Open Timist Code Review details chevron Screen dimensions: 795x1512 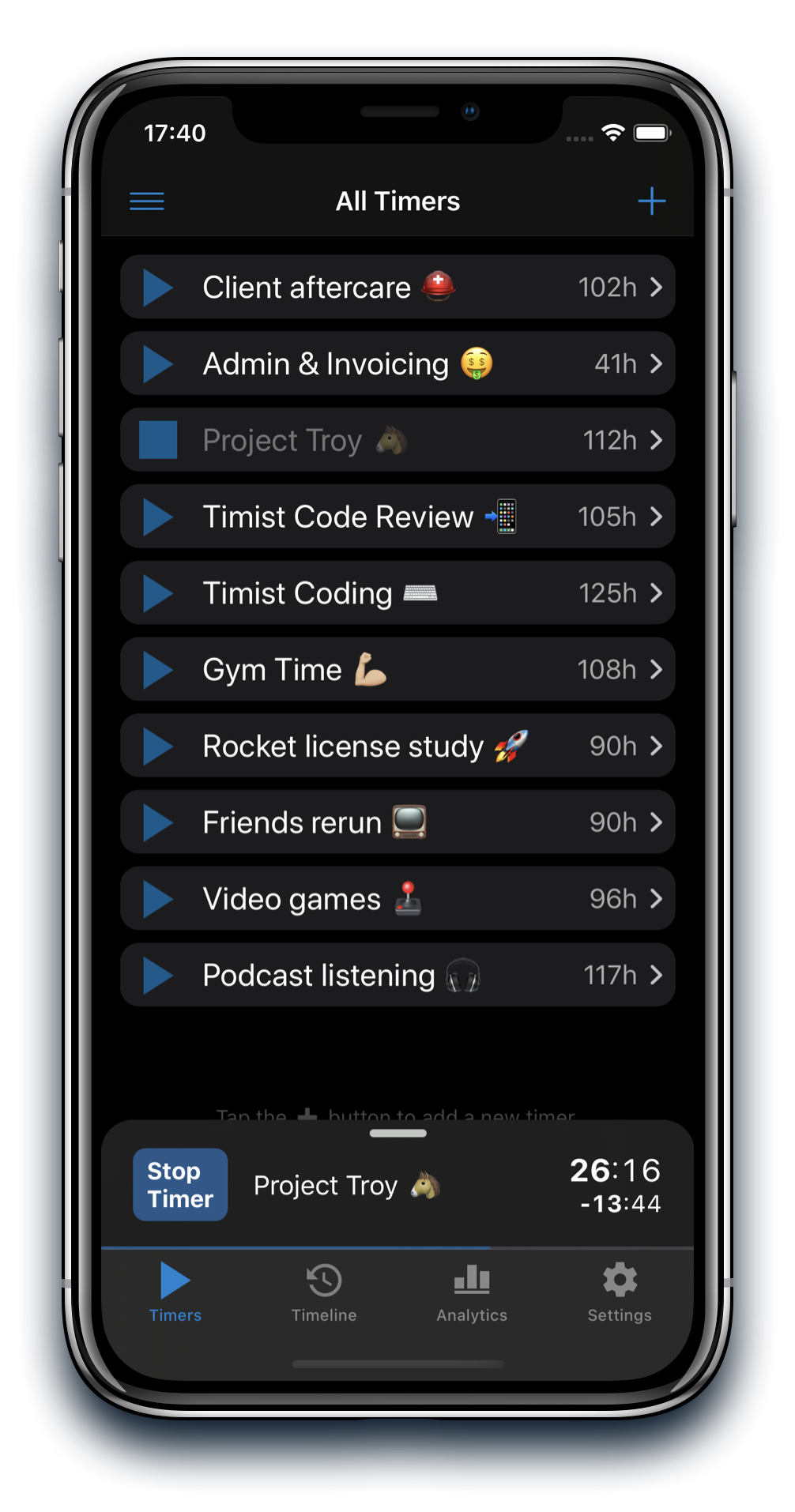[x=656, y=517]
